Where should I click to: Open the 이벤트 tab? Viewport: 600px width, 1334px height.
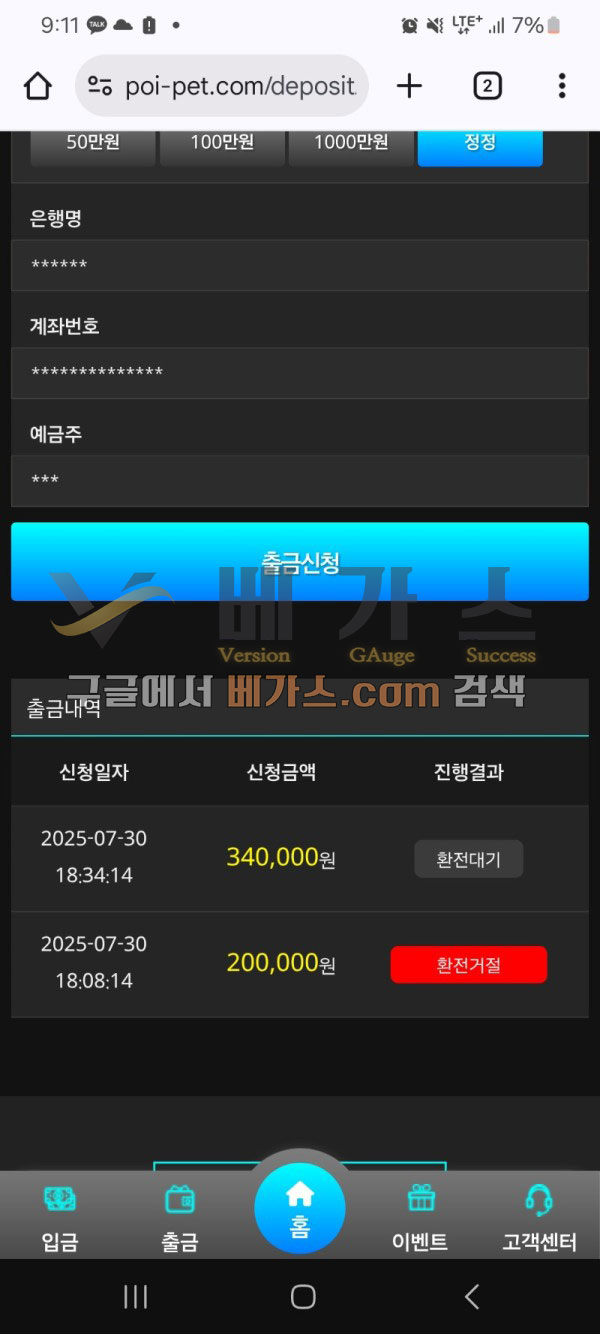point(420,1216)
